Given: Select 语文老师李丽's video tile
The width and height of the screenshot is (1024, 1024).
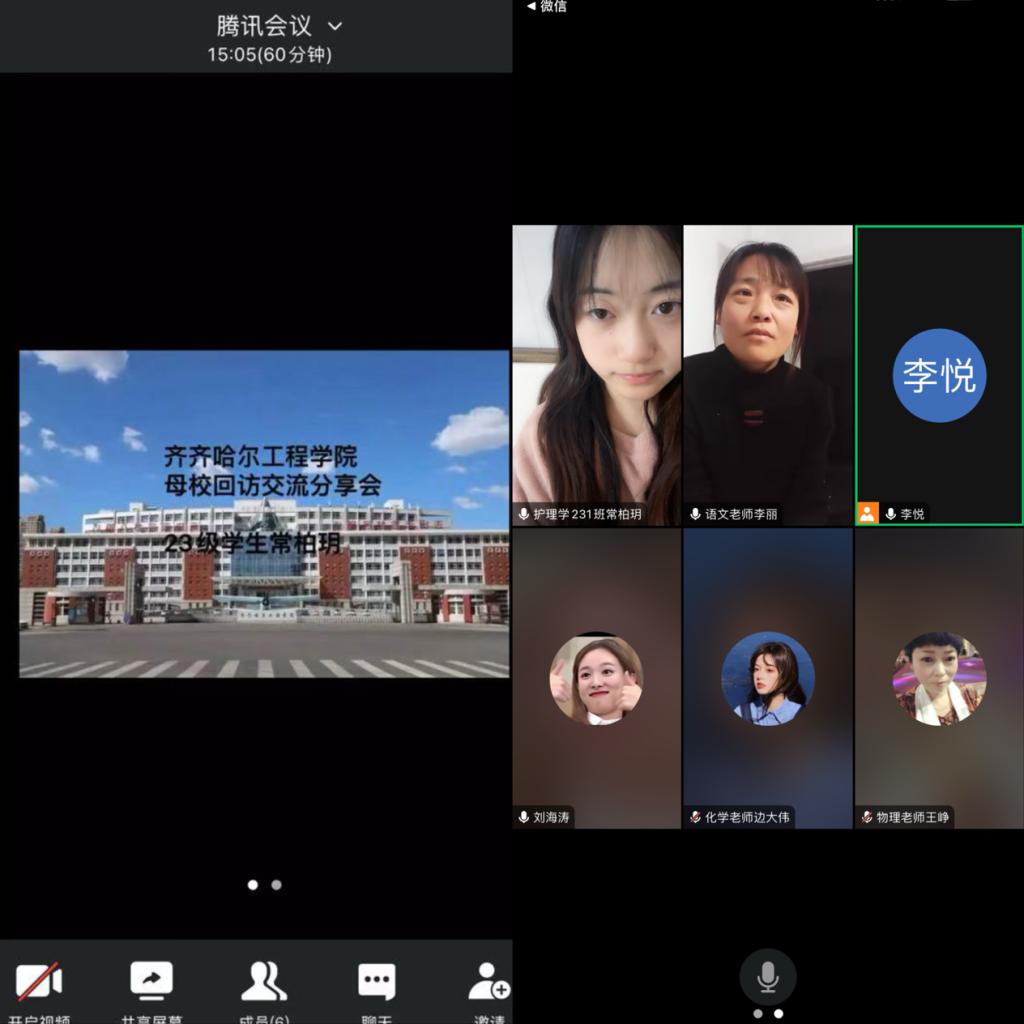Looking at the screenshot, I should 768,375.
